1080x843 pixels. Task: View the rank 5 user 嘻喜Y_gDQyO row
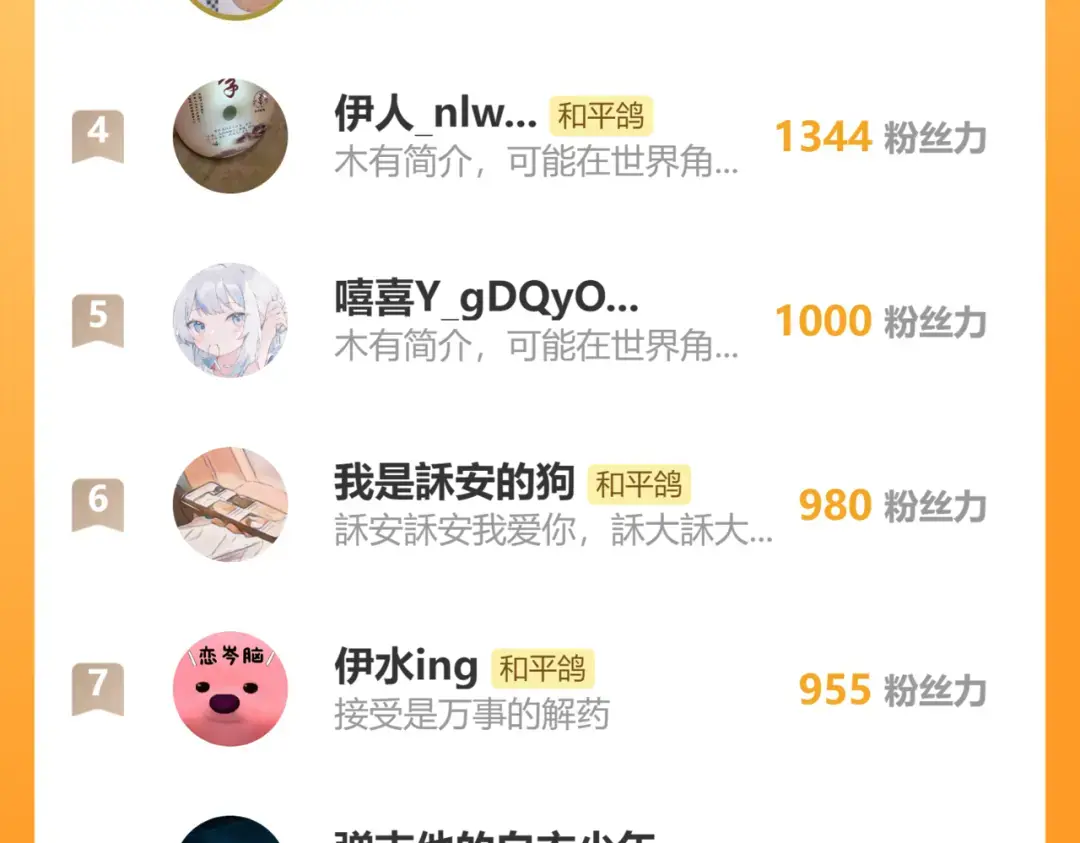click(486, 299)
